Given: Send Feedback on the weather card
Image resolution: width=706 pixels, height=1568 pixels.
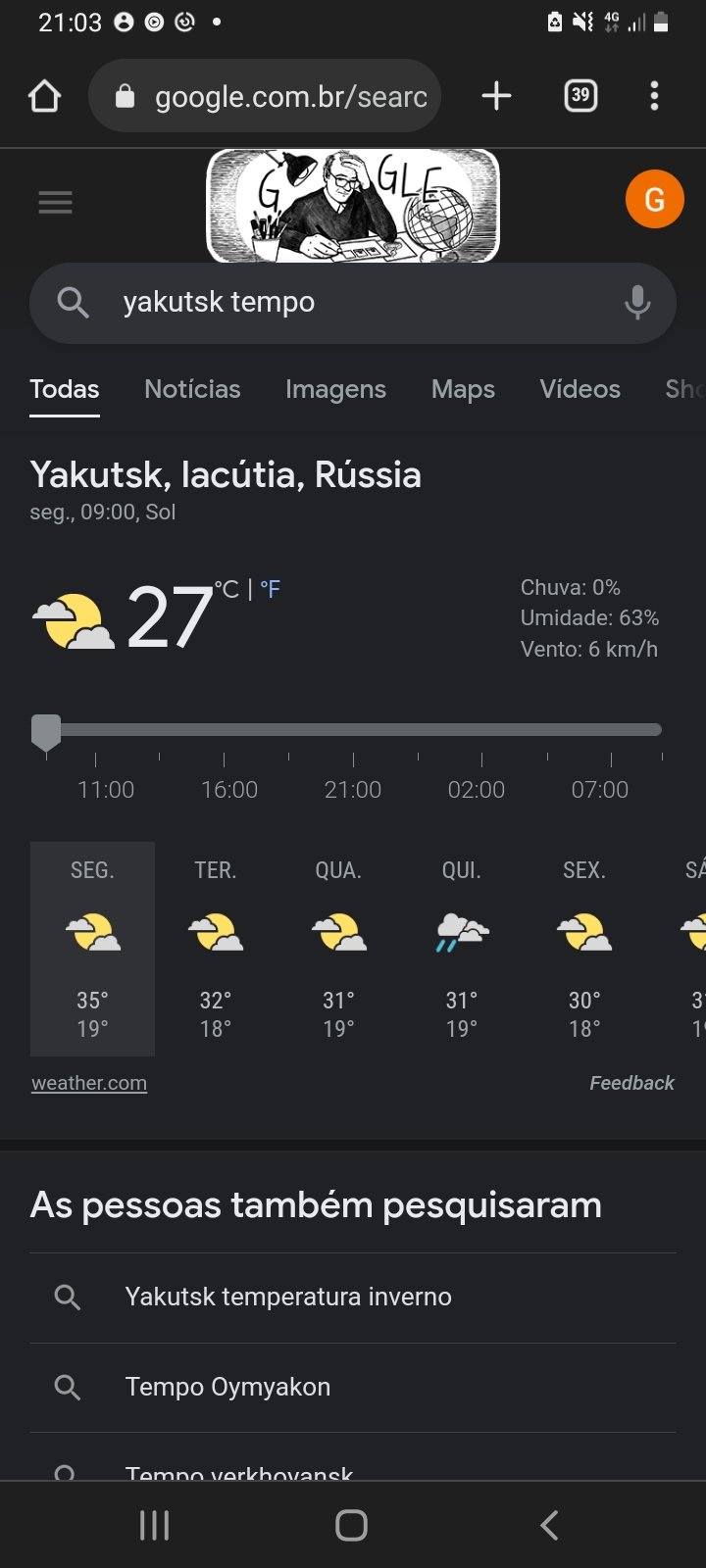Looking at the screenshot, I should [631, 1083].
